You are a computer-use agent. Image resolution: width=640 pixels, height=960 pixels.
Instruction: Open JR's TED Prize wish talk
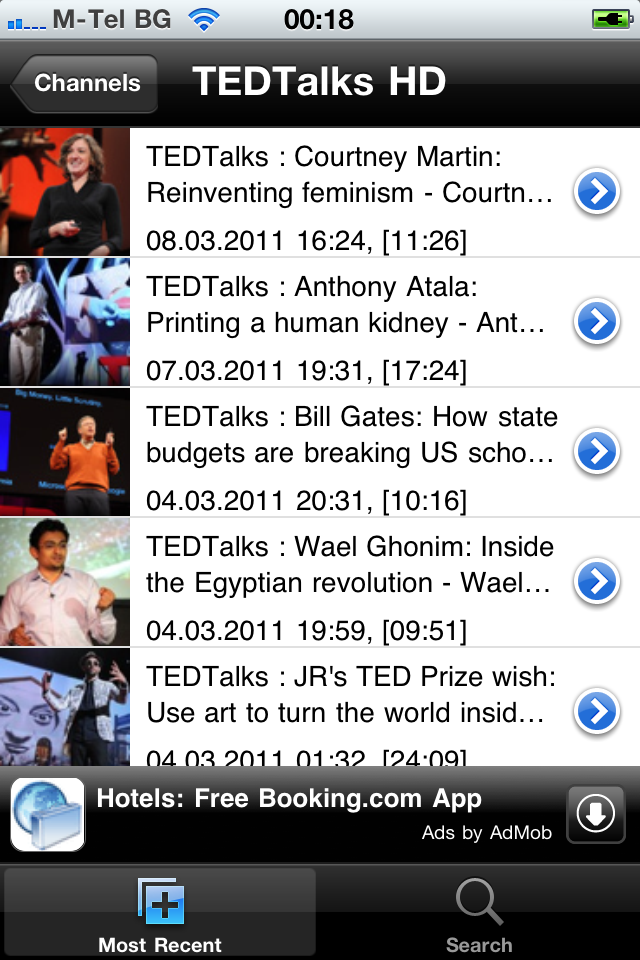350,708
